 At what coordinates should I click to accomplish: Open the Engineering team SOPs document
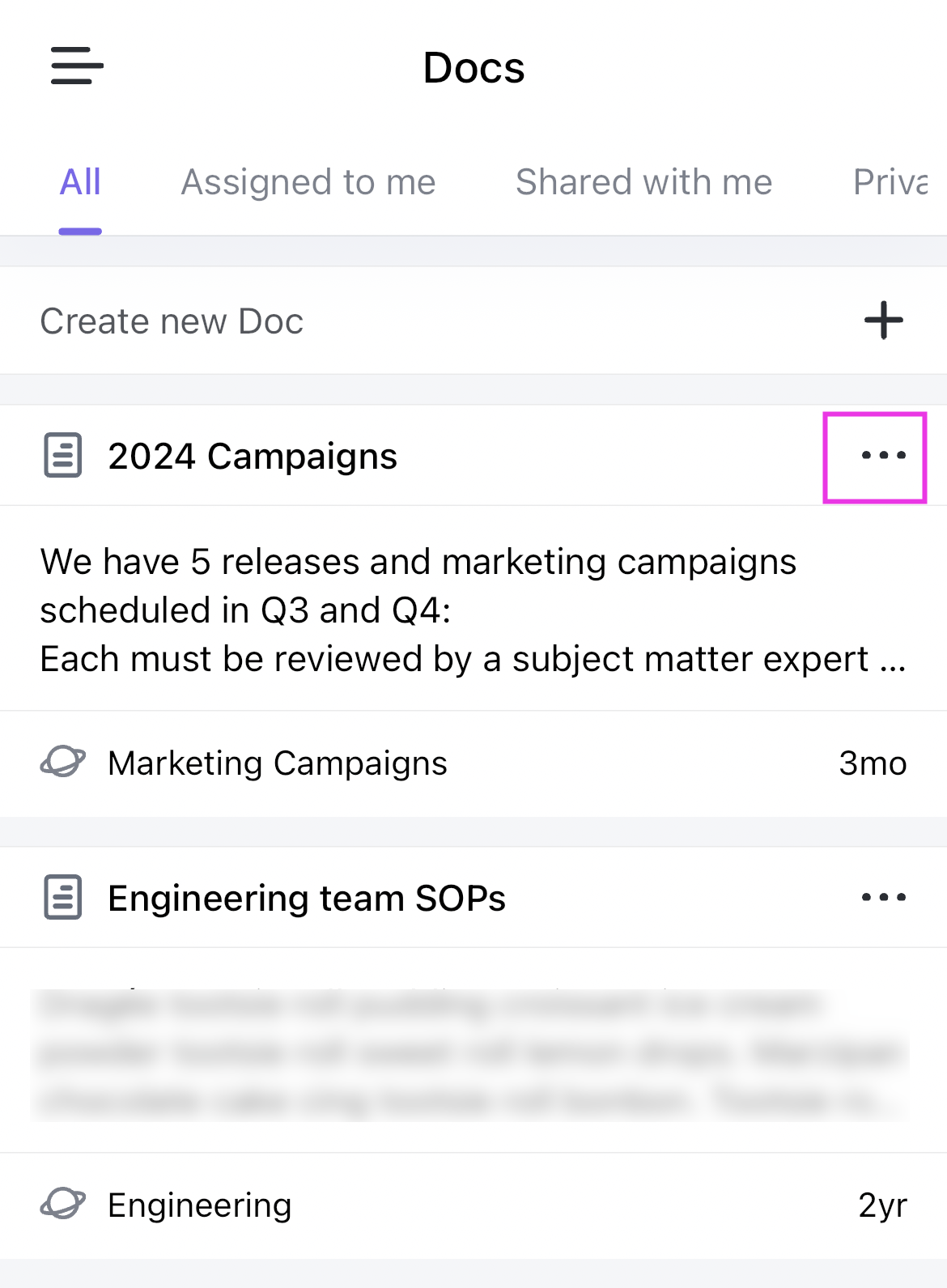point(307,897)
